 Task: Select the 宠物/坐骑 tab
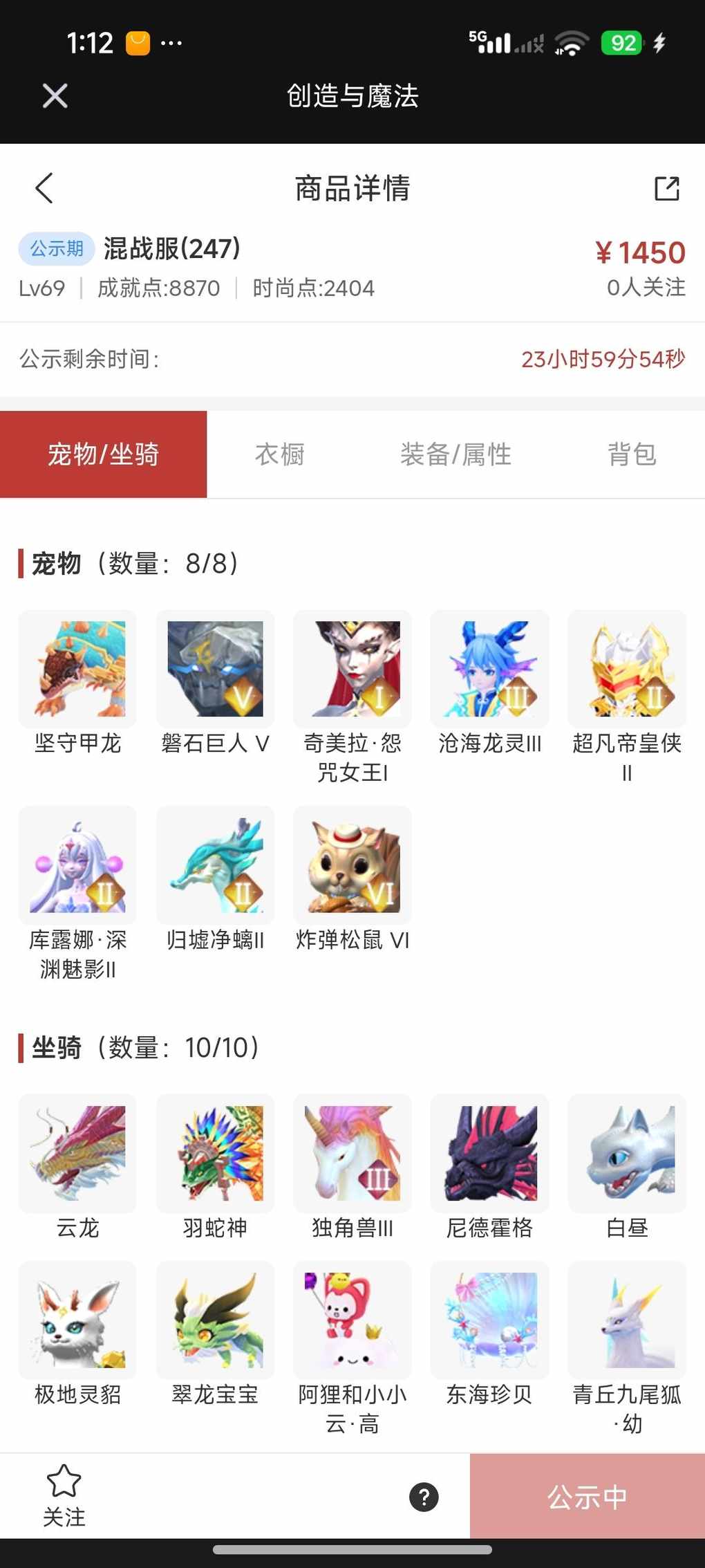coord(104,454)
